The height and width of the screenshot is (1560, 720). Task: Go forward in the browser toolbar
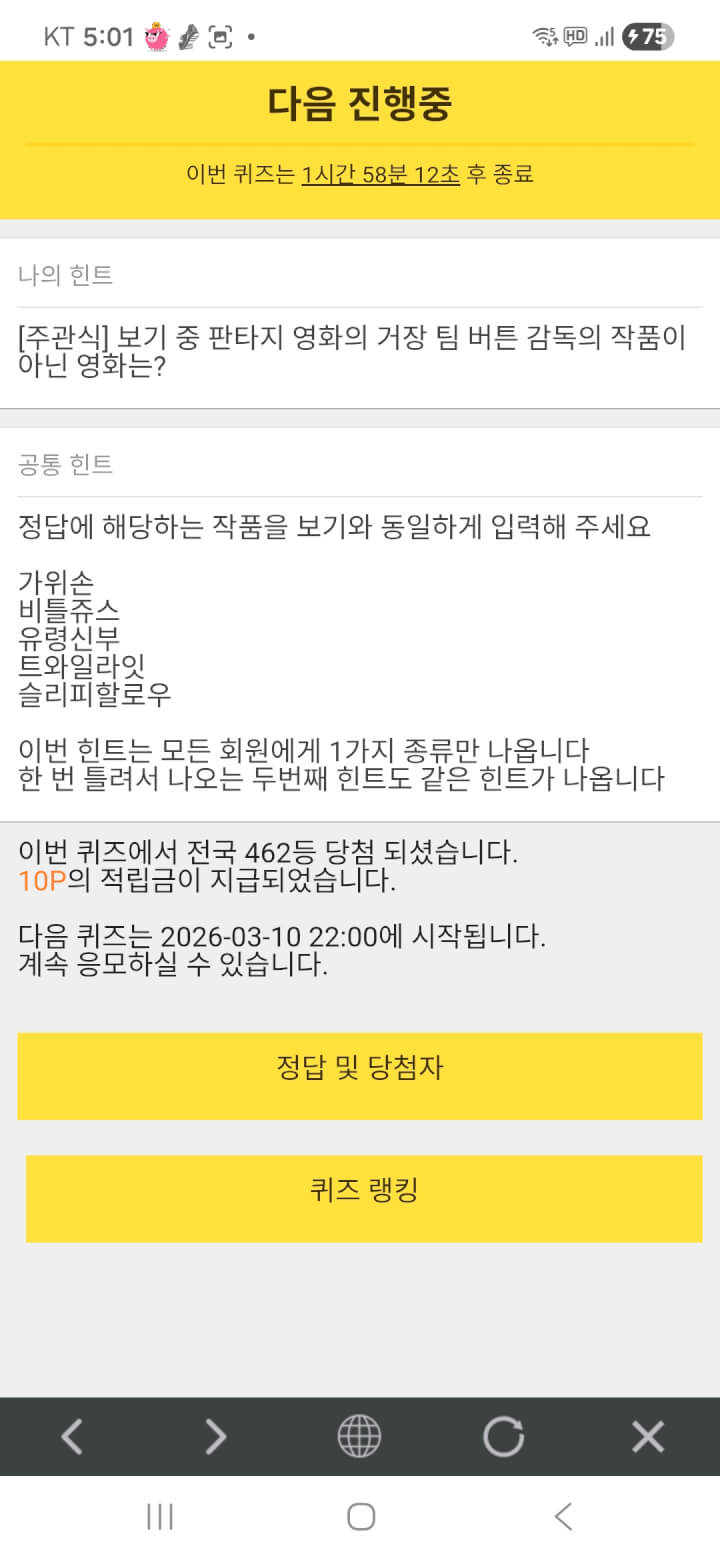216,1437
